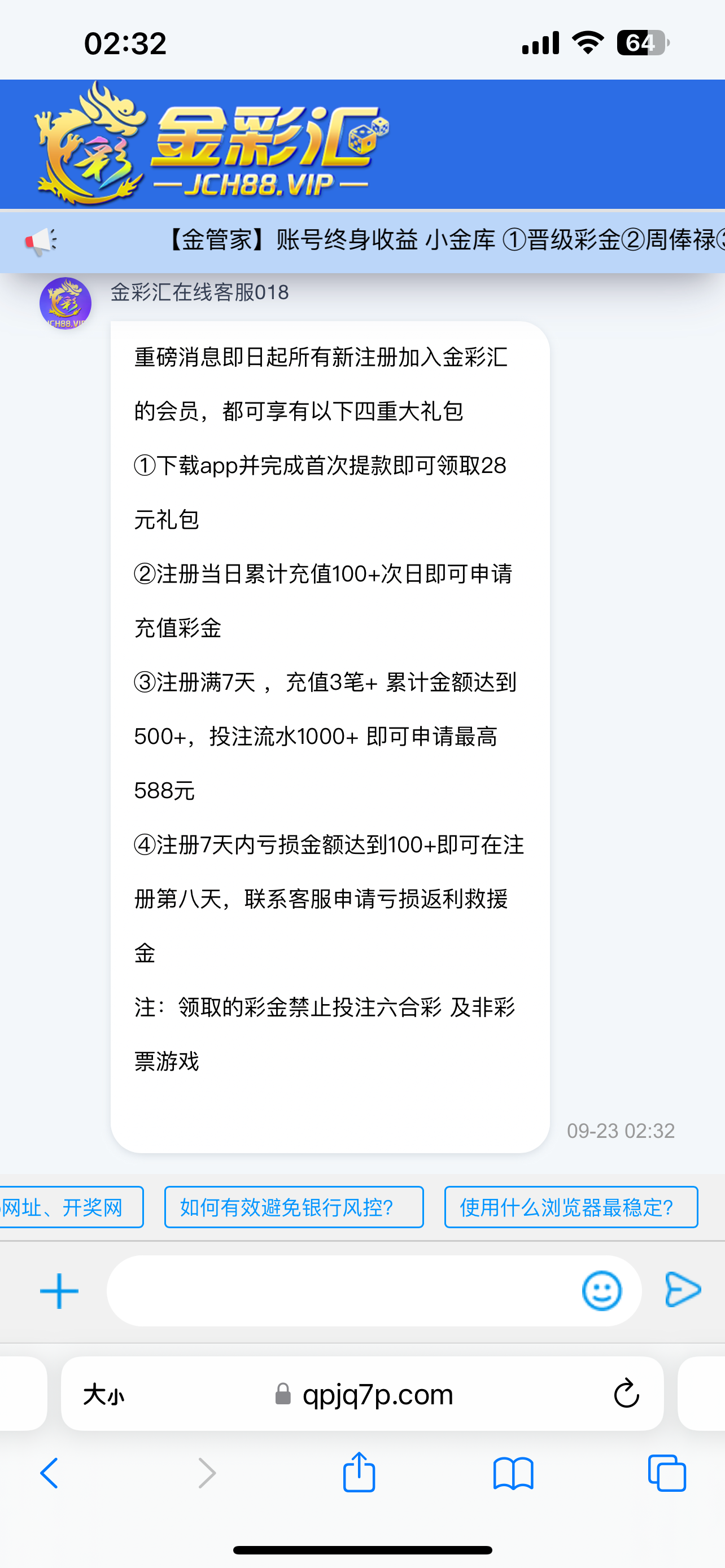Select quick question 使用什么浏览器最稳定?

(570, 1207)
